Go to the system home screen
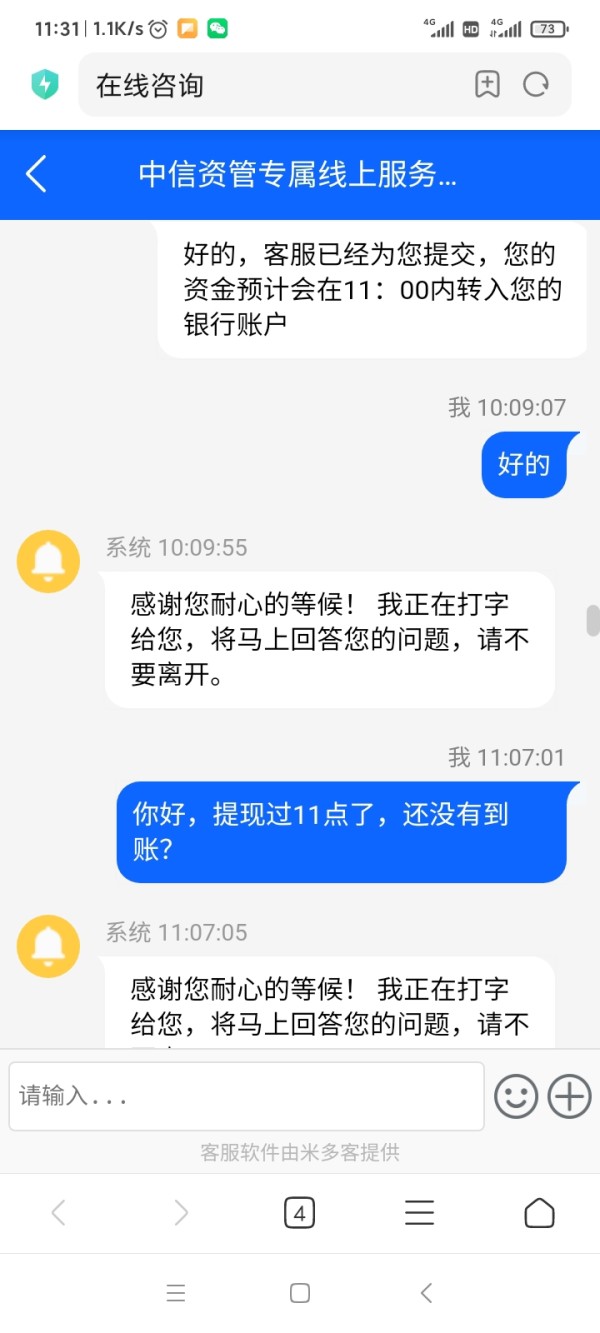Screen dimensions: 600x1333 click(x=300, y=1293)
